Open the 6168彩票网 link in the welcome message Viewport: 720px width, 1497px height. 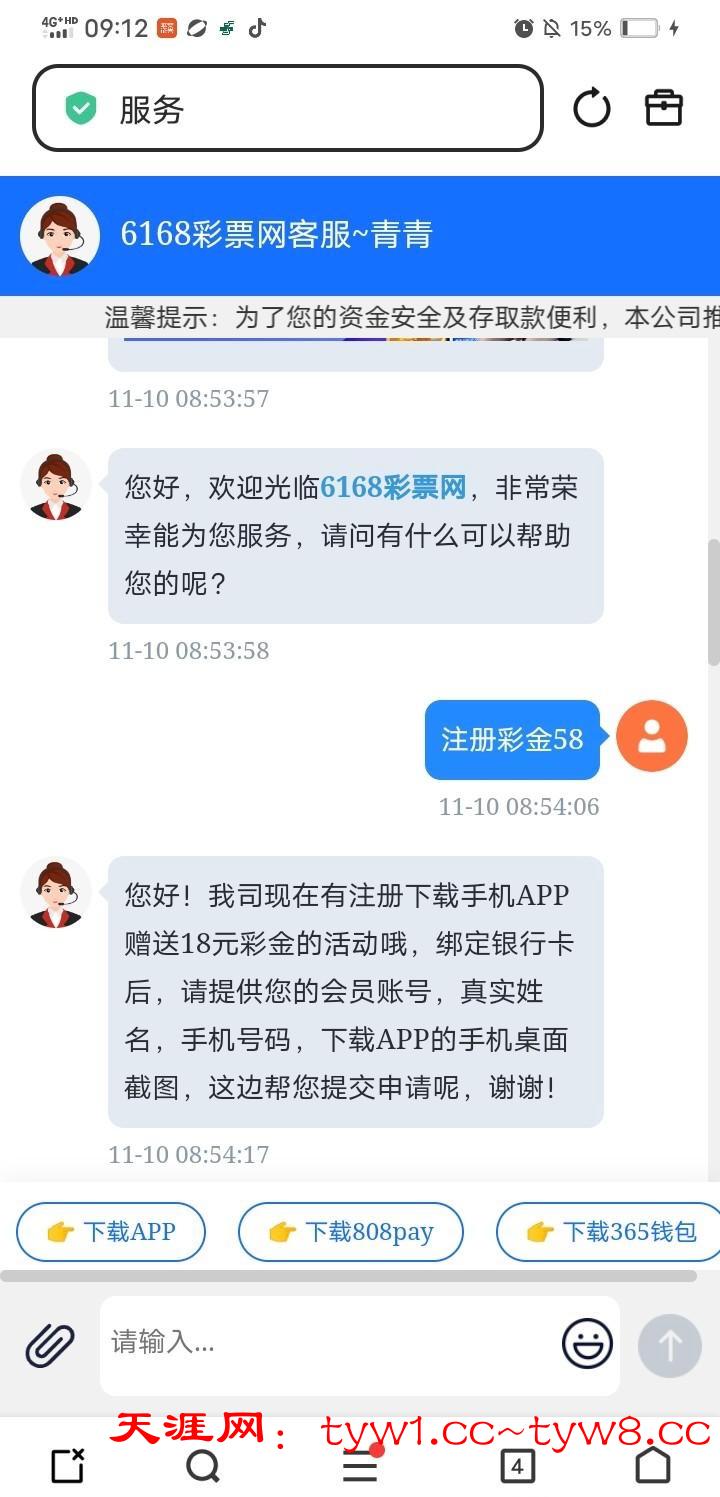393,488
